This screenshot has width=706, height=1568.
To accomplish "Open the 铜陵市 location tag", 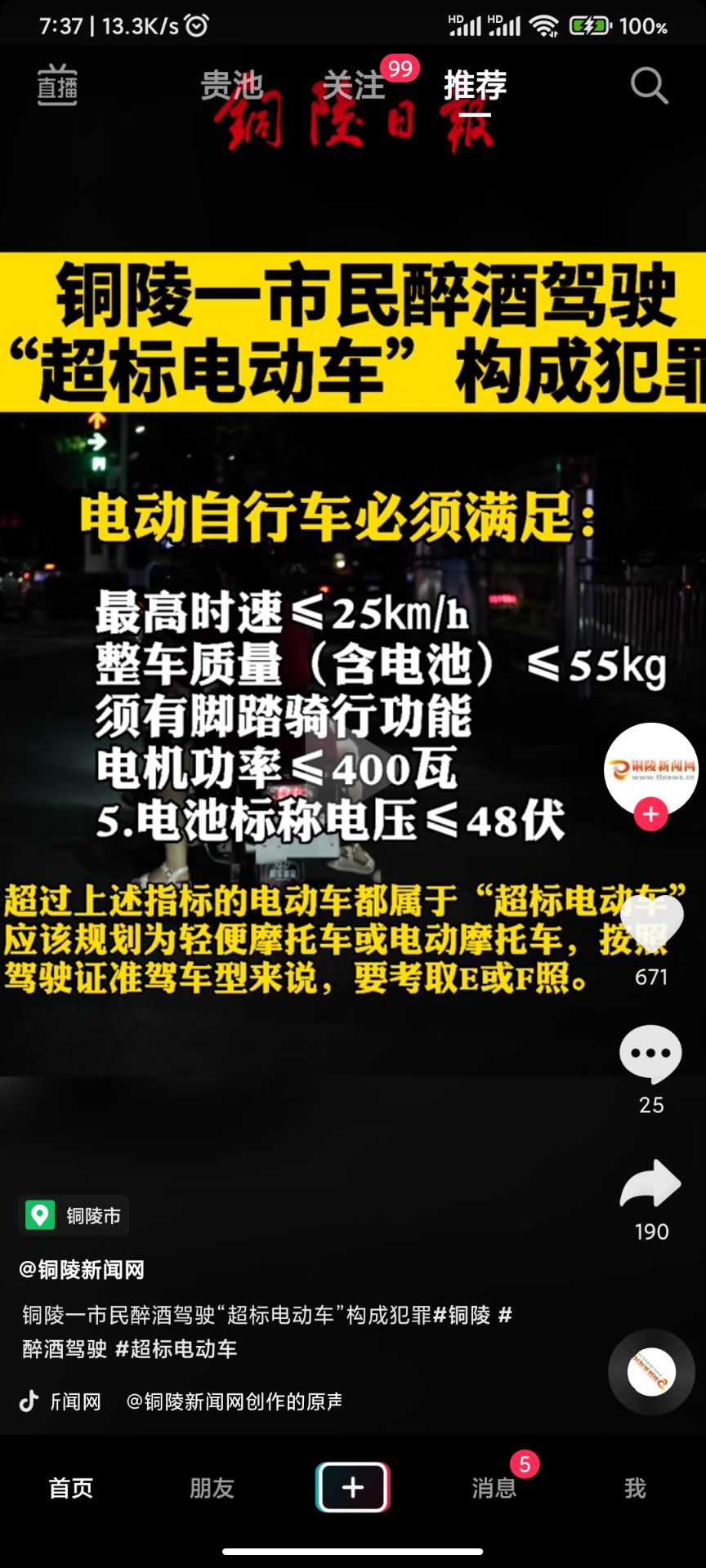I will click(x=74, y=1215).
